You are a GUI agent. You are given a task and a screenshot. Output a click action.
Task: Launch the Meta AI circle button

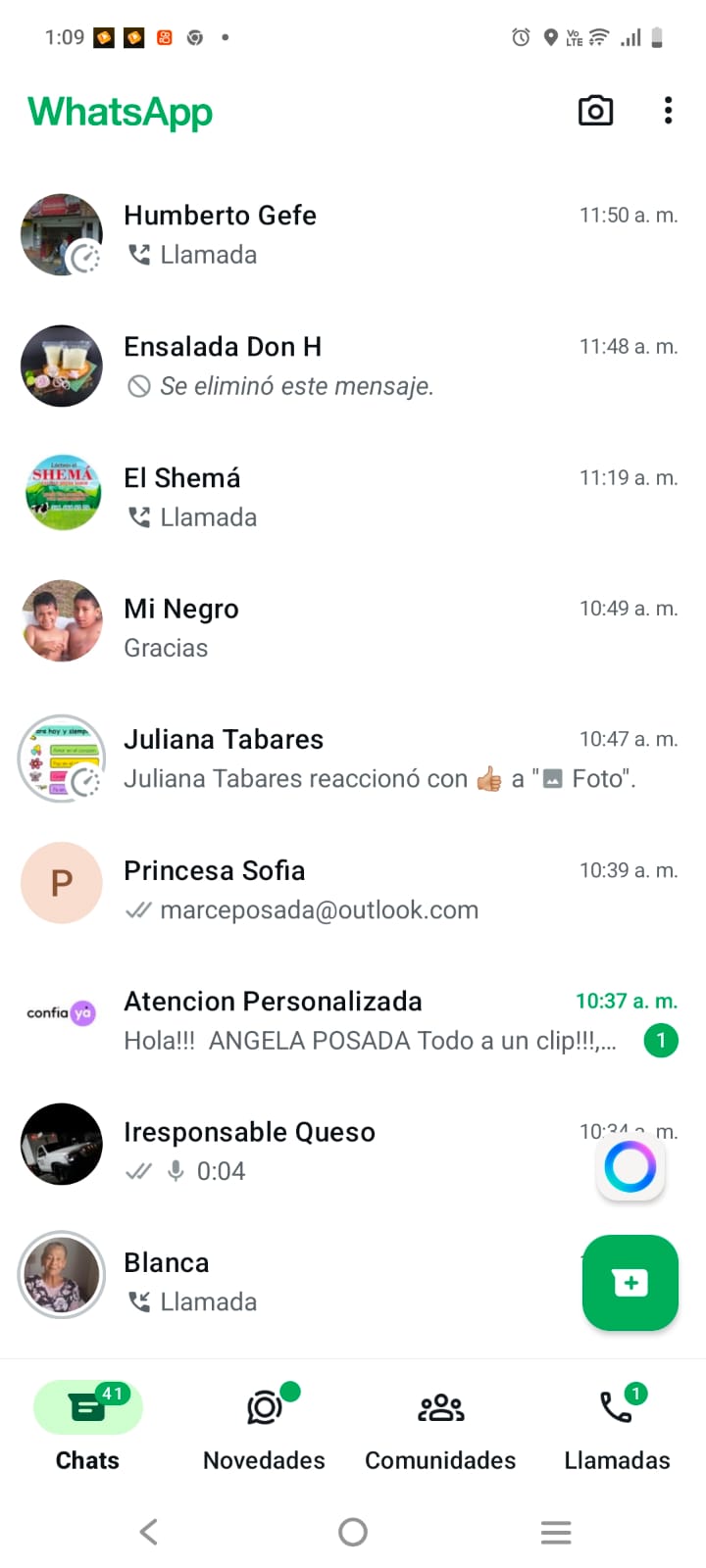[x=630, y=1166]
